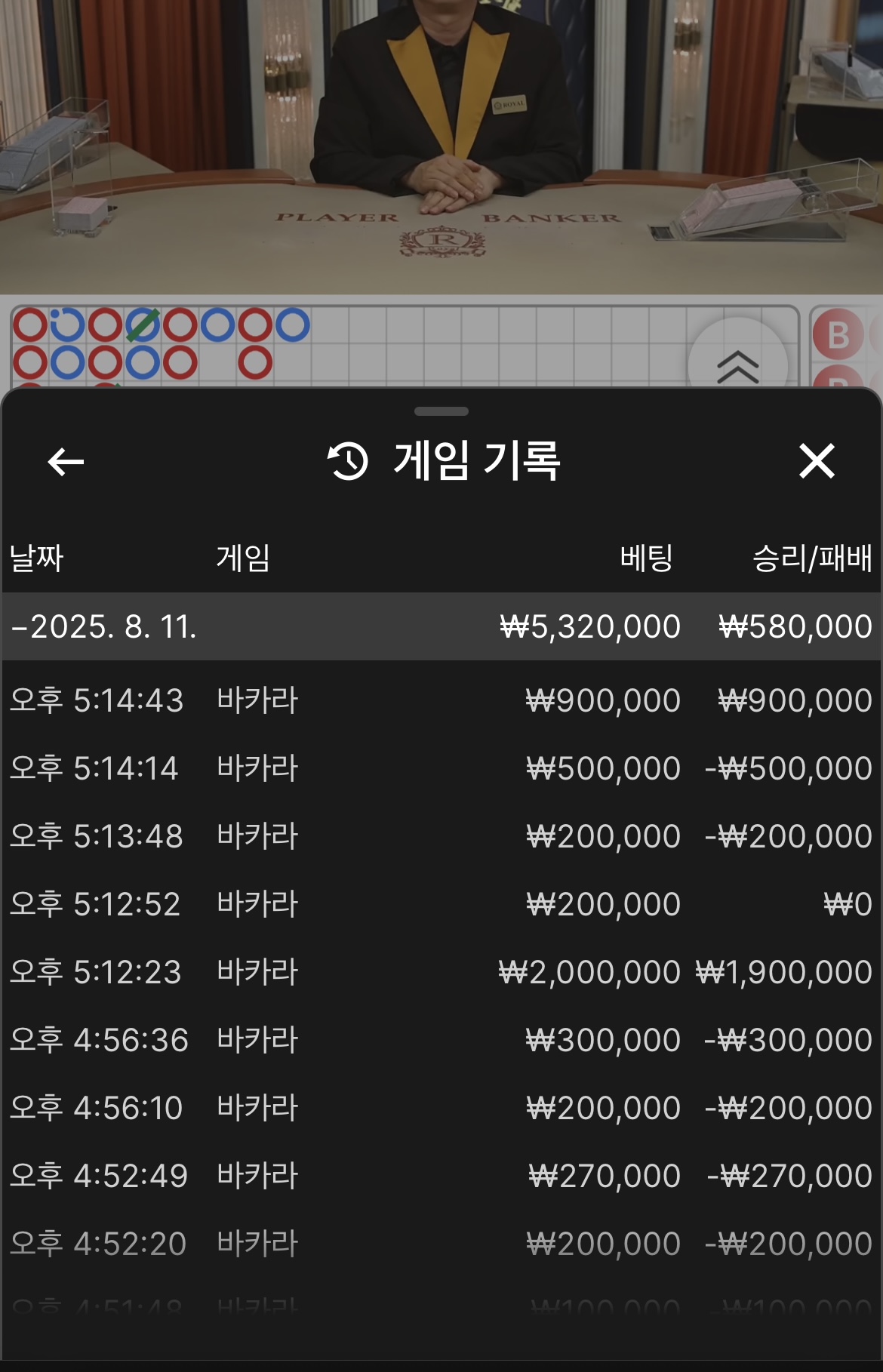Screen dimensions: 883x1372
Task: Select the 오후 4:56:10 baccarat entry
Action: click(441, 1108)
